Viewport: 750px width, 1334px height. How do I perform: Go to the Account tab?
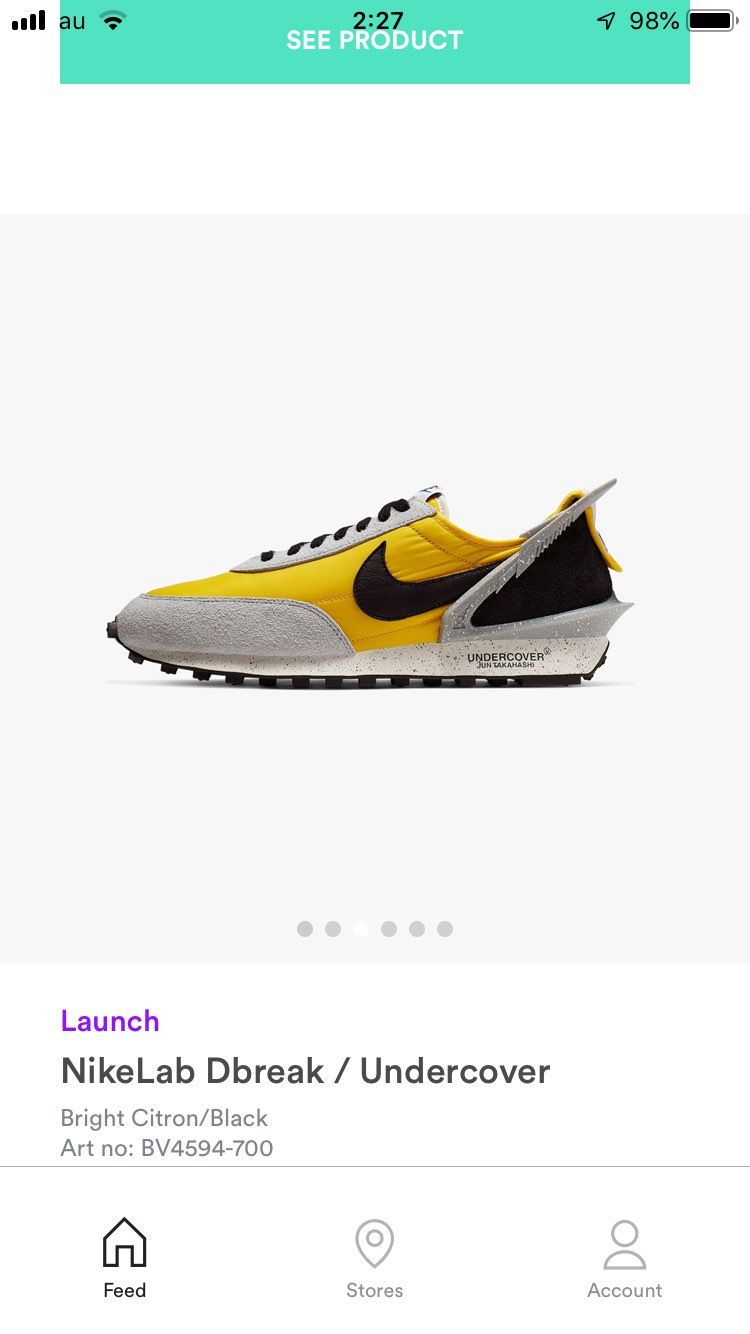tap(625, 1258)
